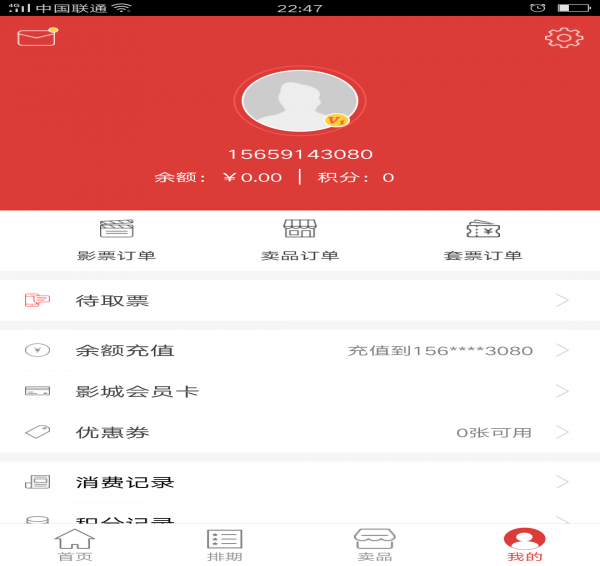The height and width of the screenshot is (566, 600).
Task: Open the settings gear
Action: click(563, 38)
